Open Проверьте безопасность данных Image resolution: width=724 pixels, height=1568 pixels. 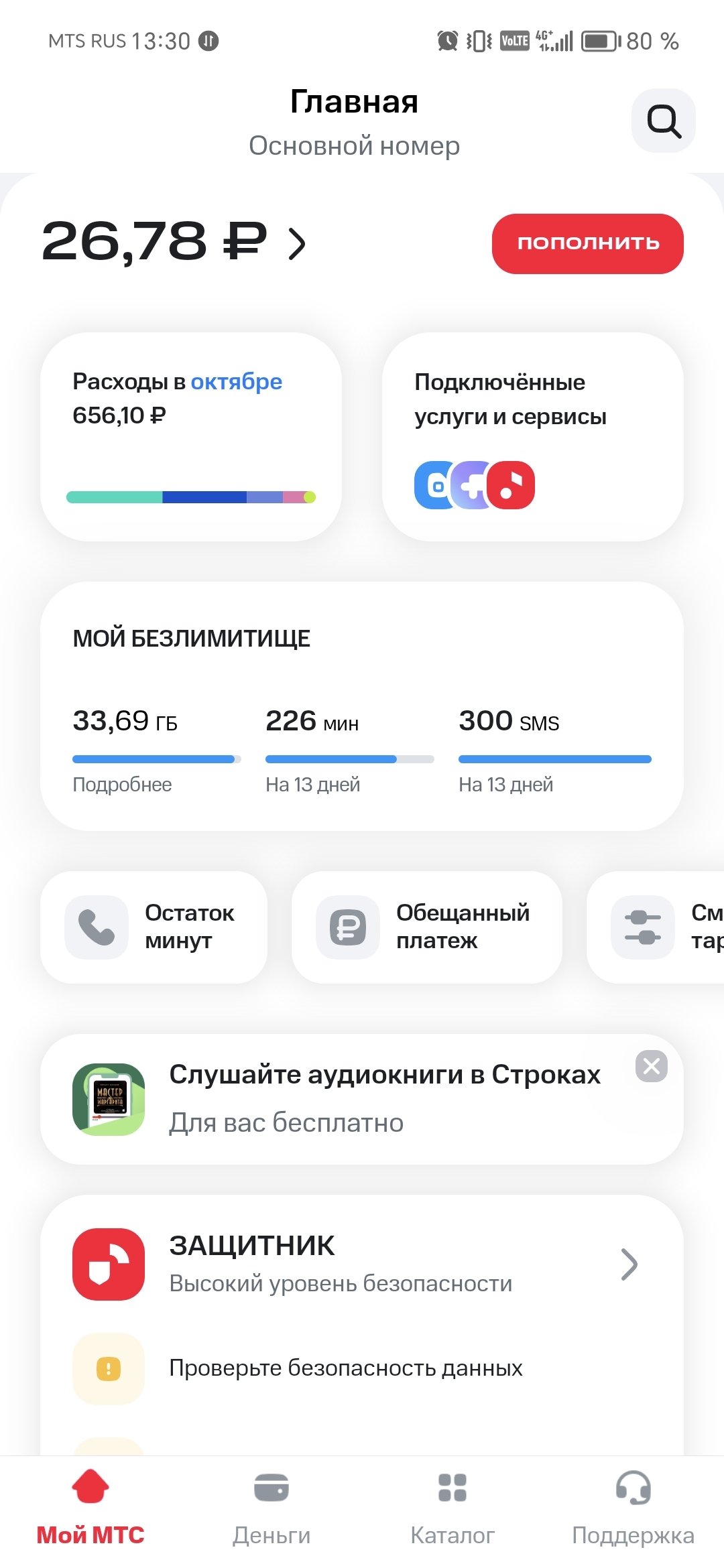tap(345, 1368)
